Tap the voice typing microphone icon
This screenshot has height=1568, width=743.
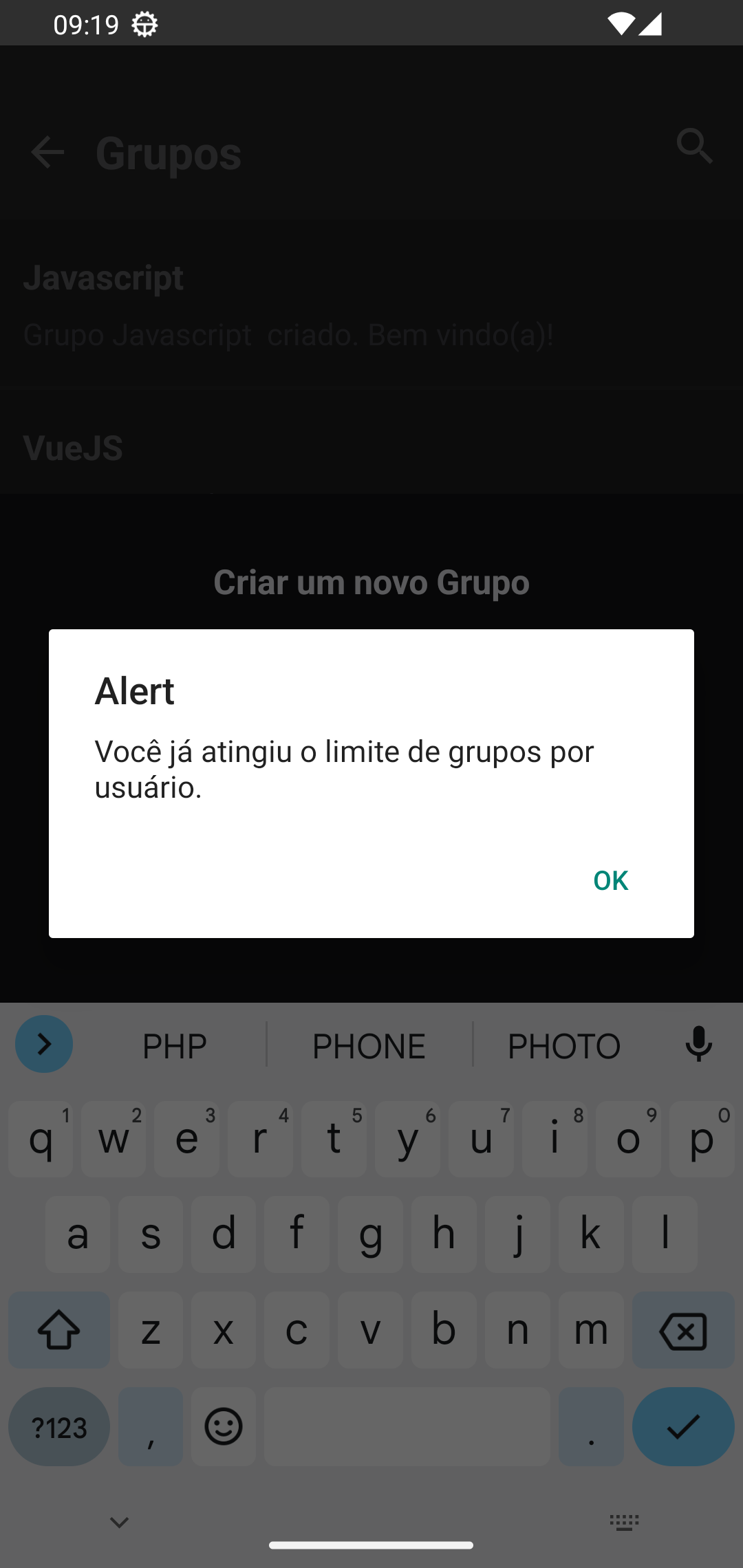[698, 1044]
